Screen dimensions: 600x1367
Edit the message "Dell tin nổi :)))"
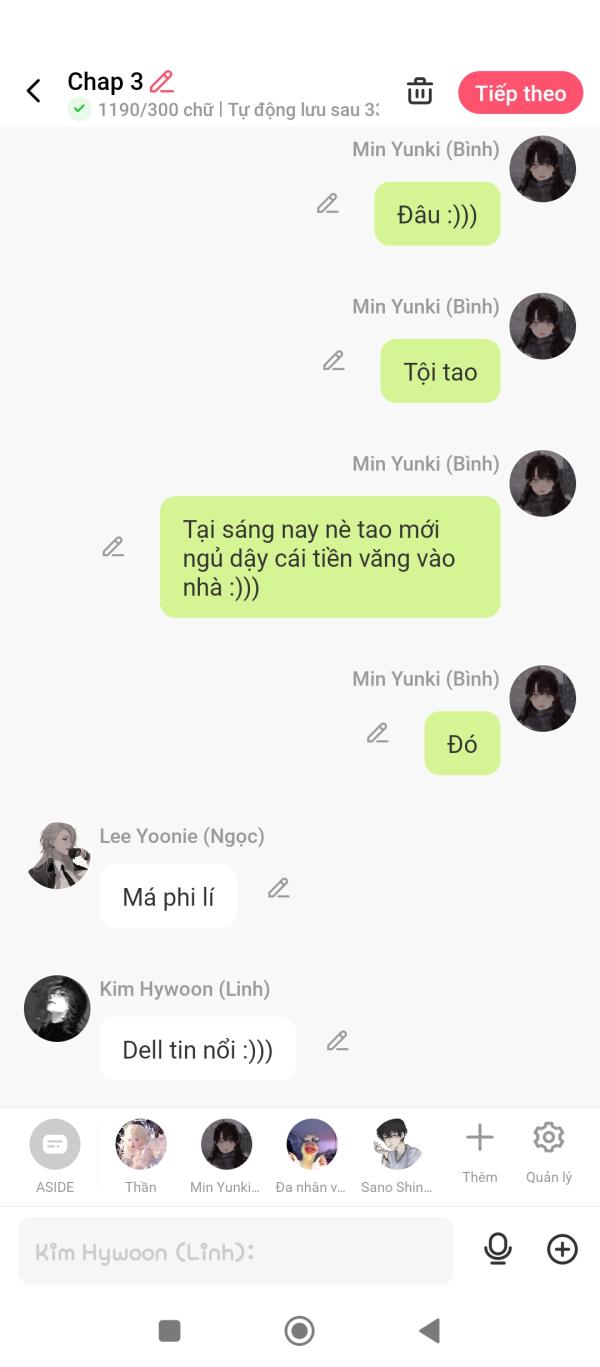(338, 1041)
